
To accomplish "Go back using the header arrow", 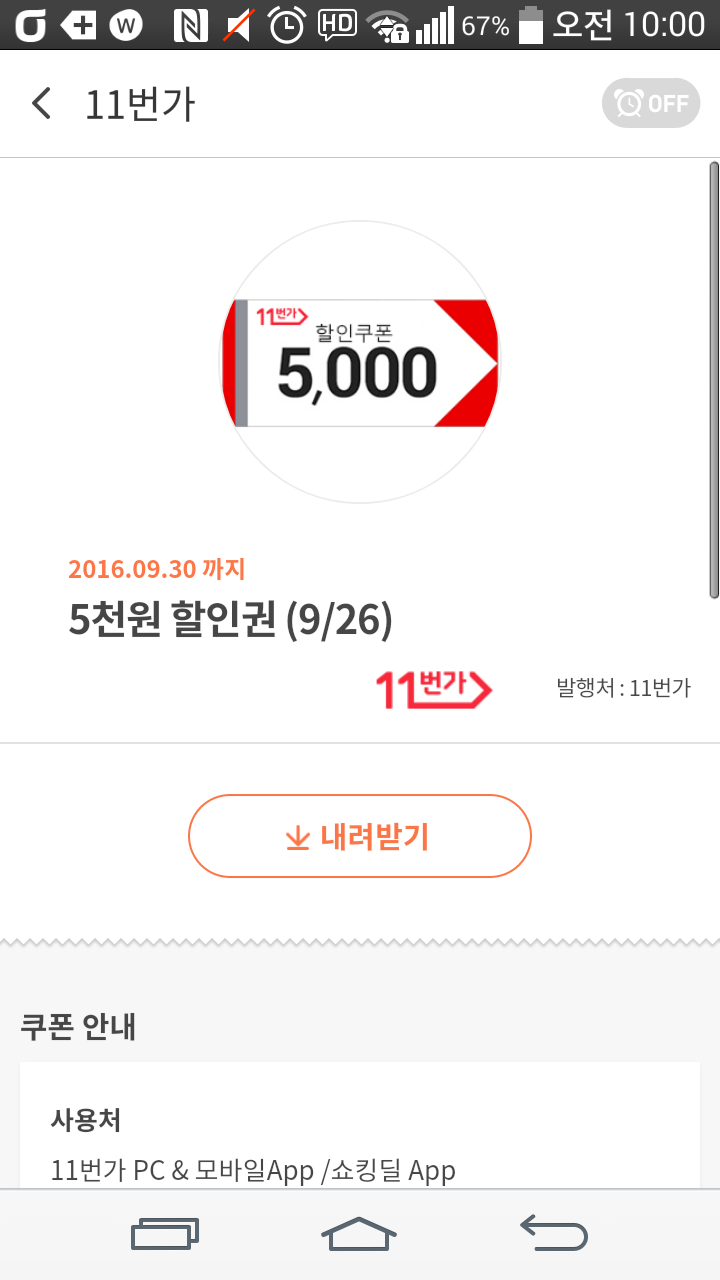I will click(42, 103).
